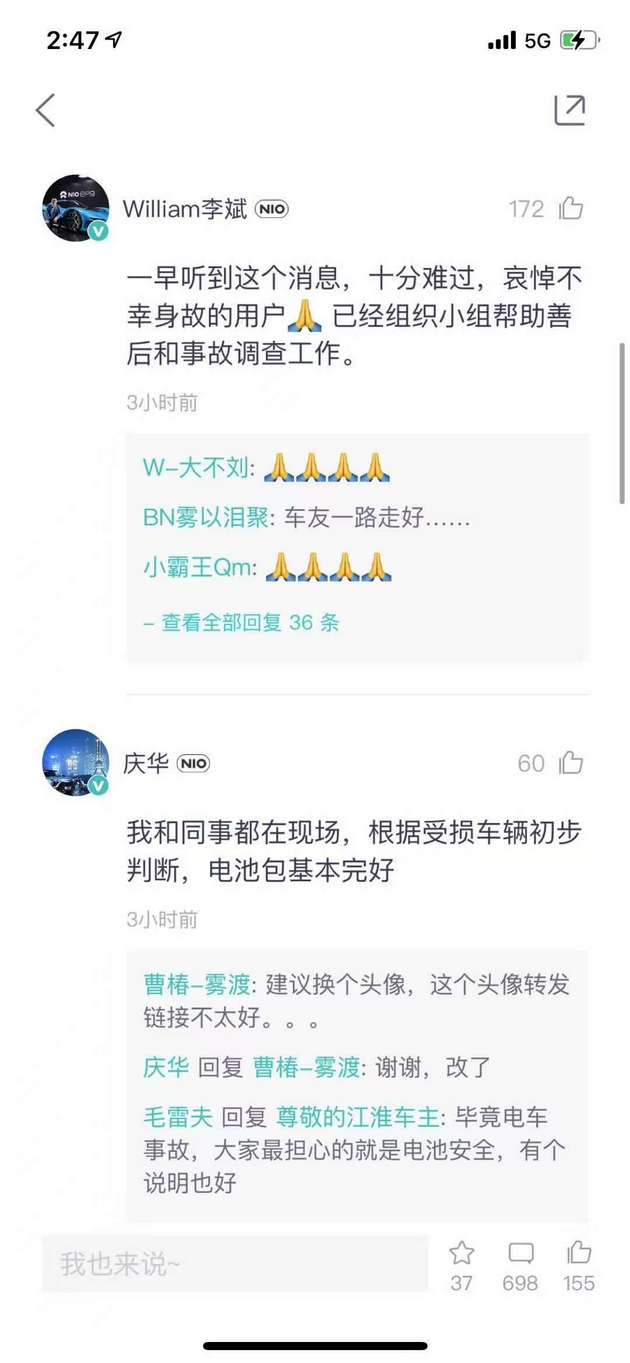630x1363 pixels.
Task: Go back using the top-left arrow
Action: pyautogui.click(x=46, y=110)
